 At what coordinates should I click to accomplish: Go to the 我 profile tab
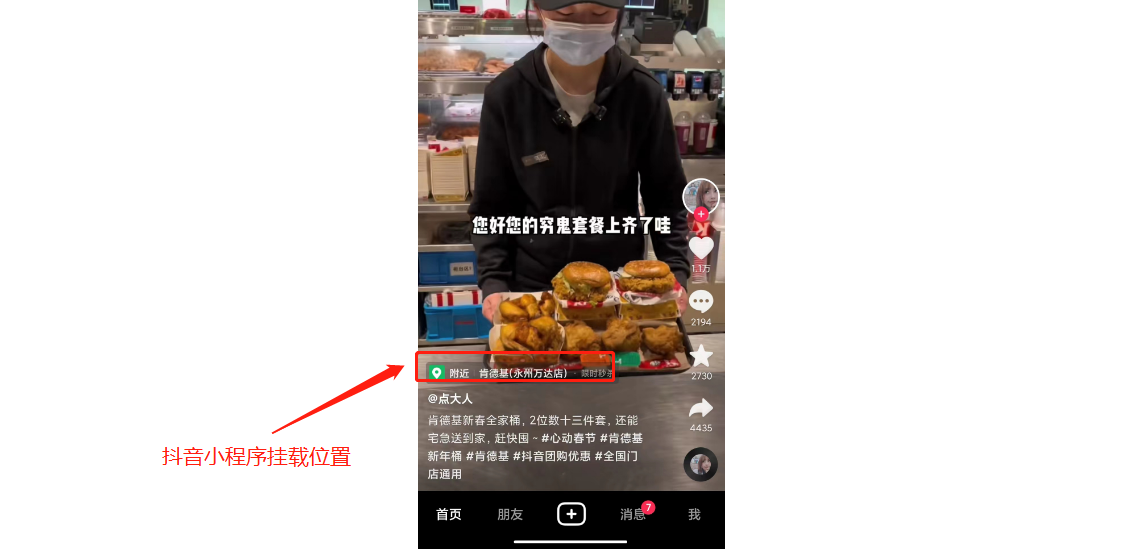694,514
